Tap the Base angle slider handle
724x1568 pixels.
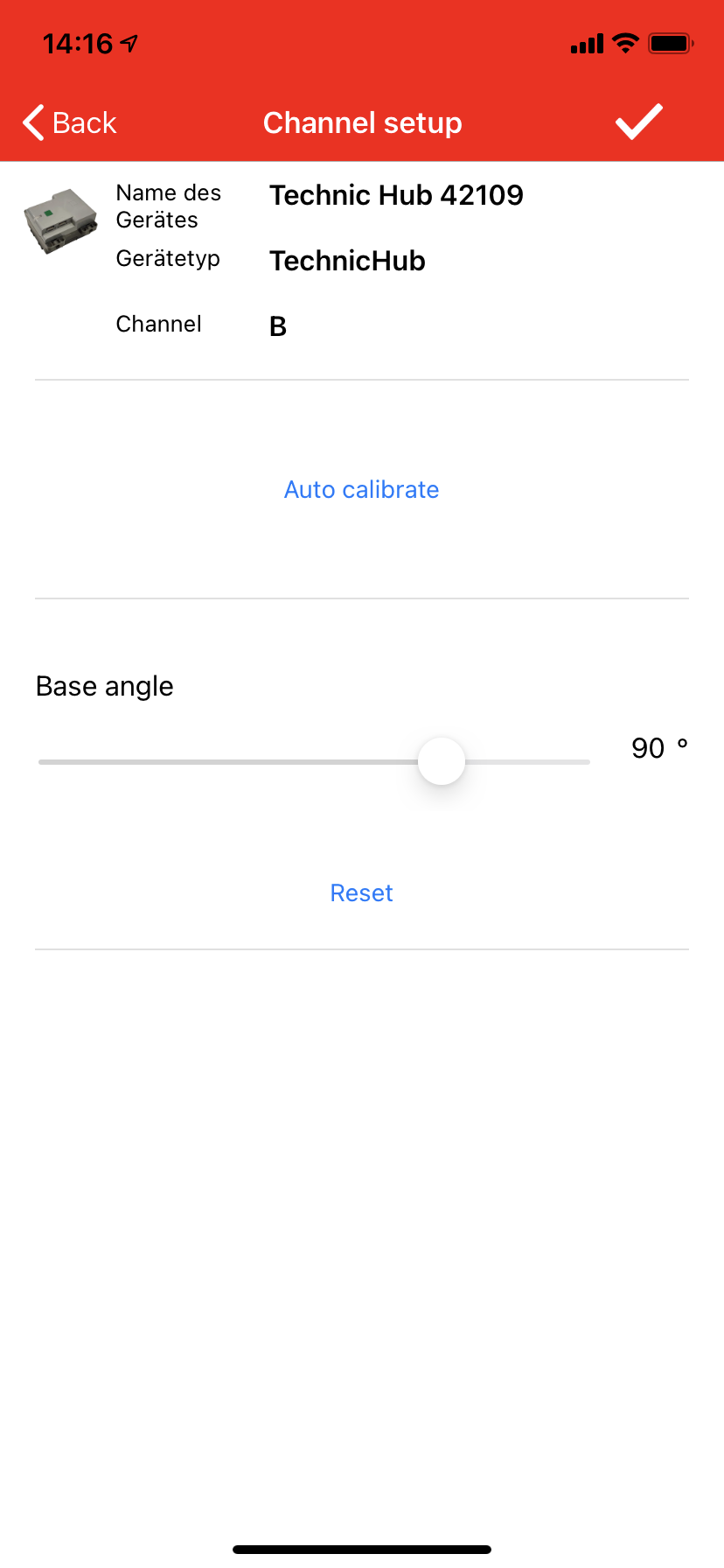442,761
